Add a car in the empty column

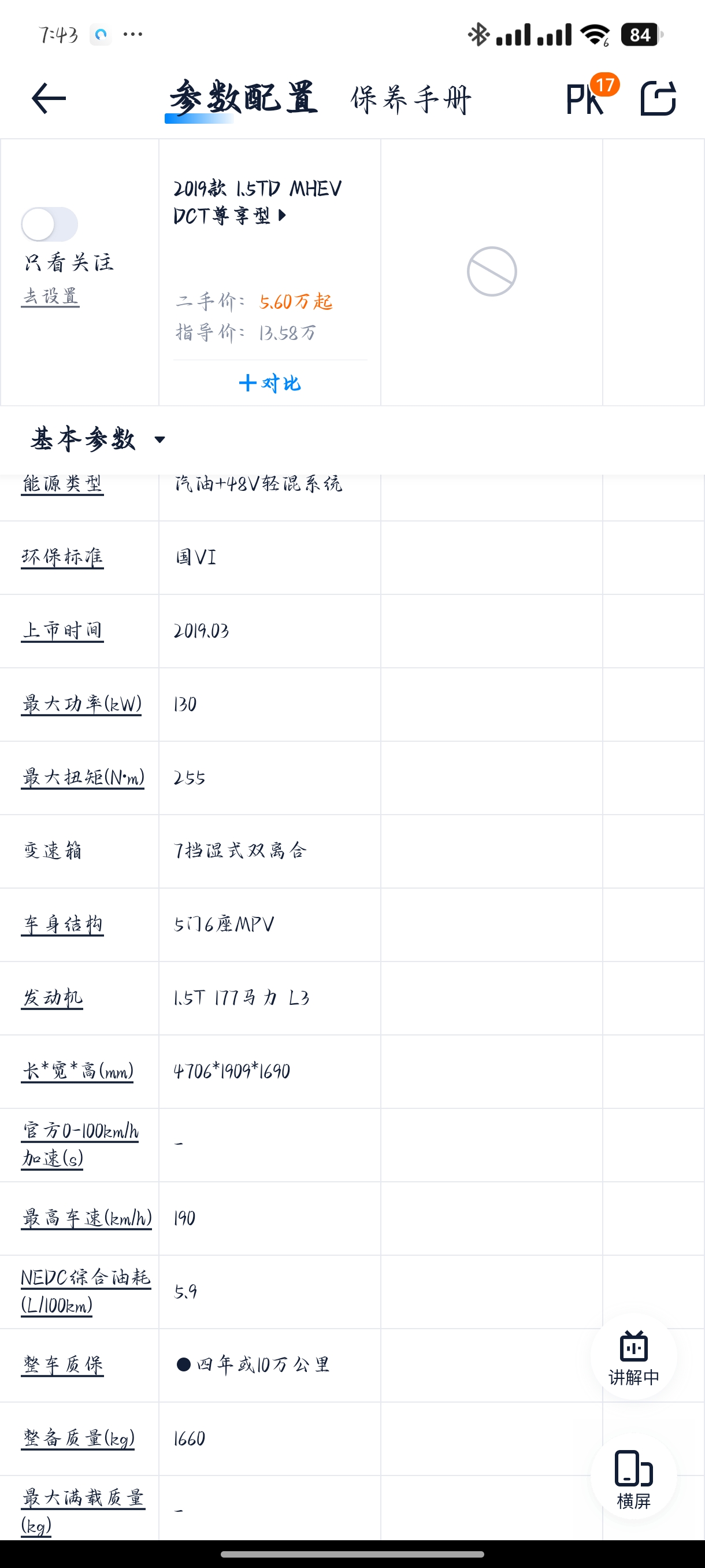point(492,272)
